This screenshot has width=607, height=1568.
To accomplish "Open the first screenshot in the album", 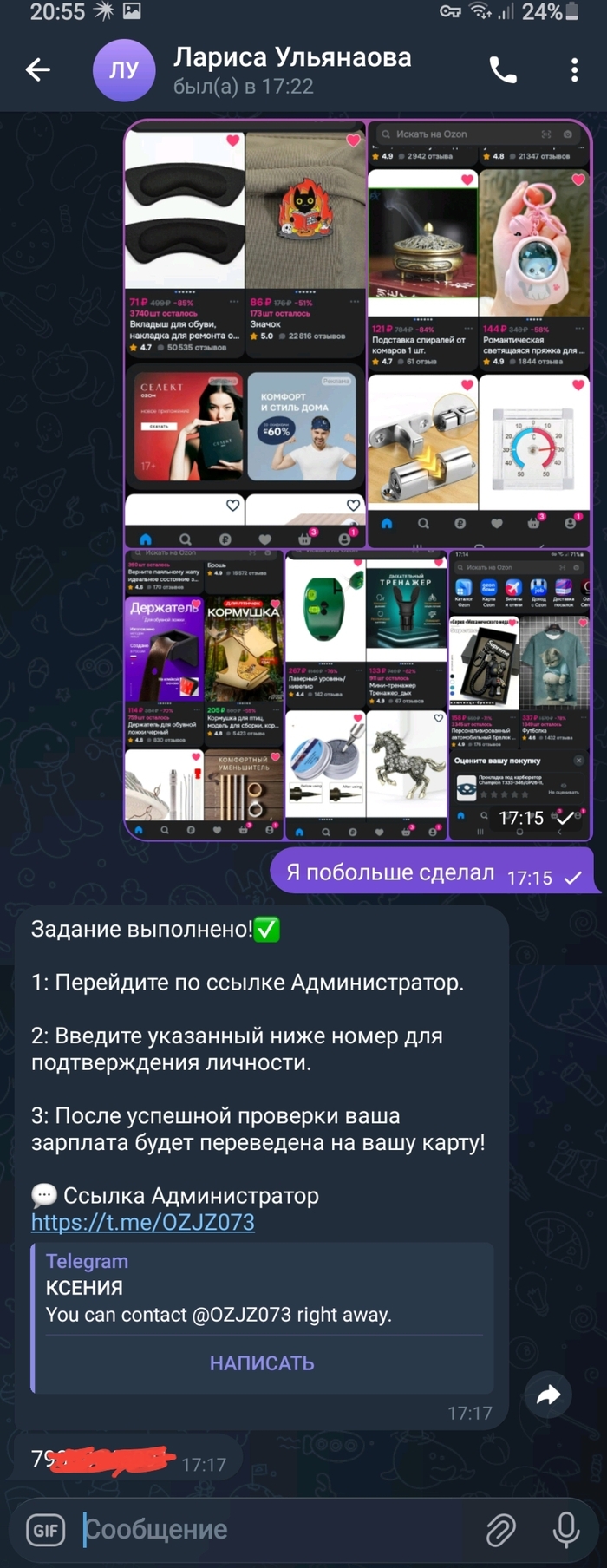I will click(x=245, y=334).
